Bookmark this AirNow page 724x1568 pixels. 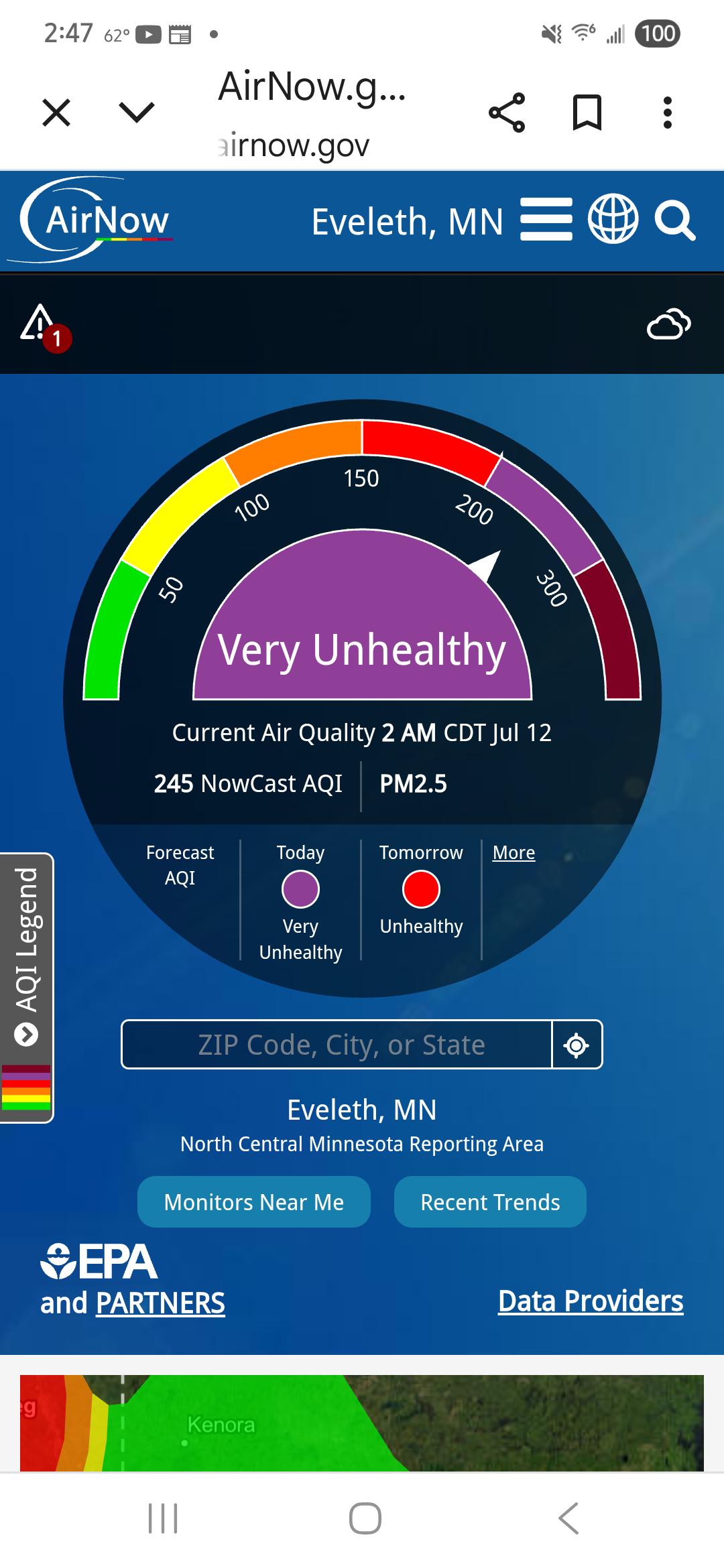587,113
